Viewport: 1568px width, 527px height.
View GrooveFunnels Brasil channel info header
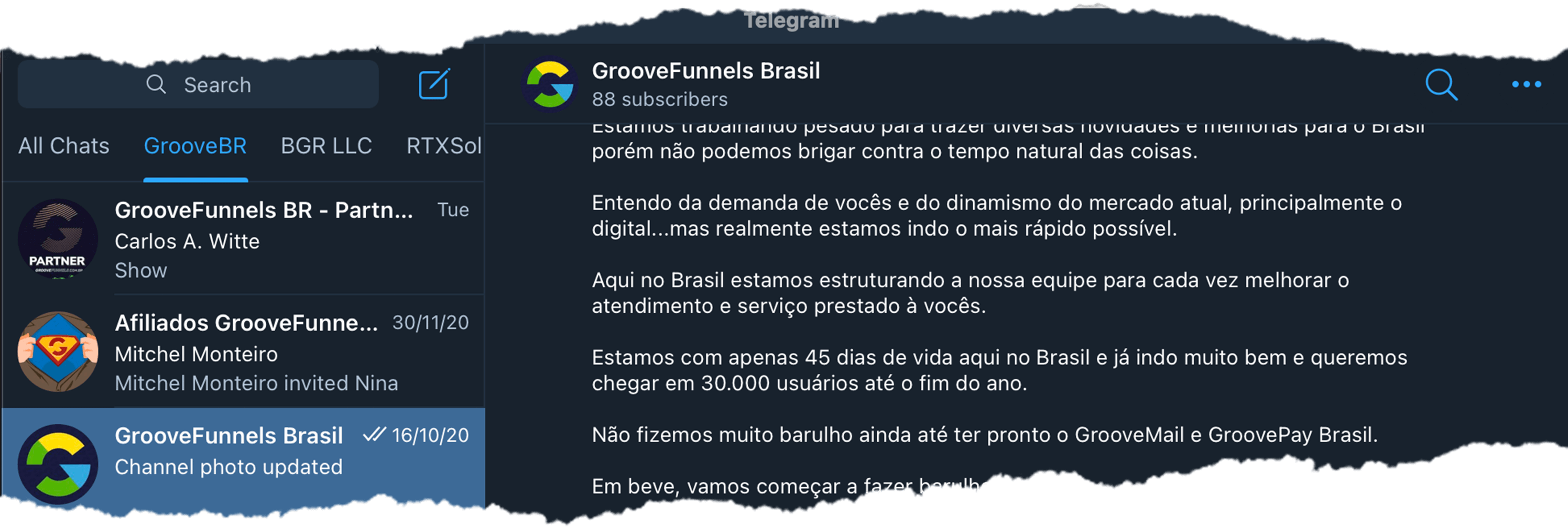[x=705, y=83]
